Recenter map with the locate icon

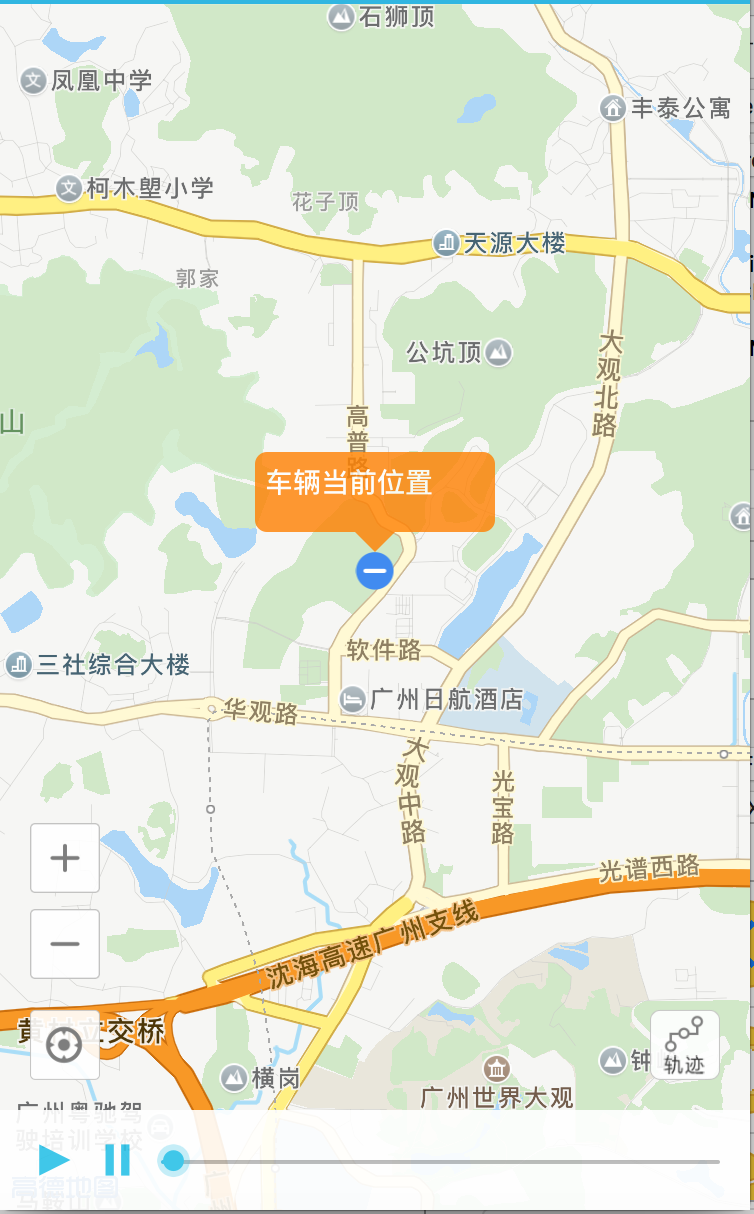65,1046
